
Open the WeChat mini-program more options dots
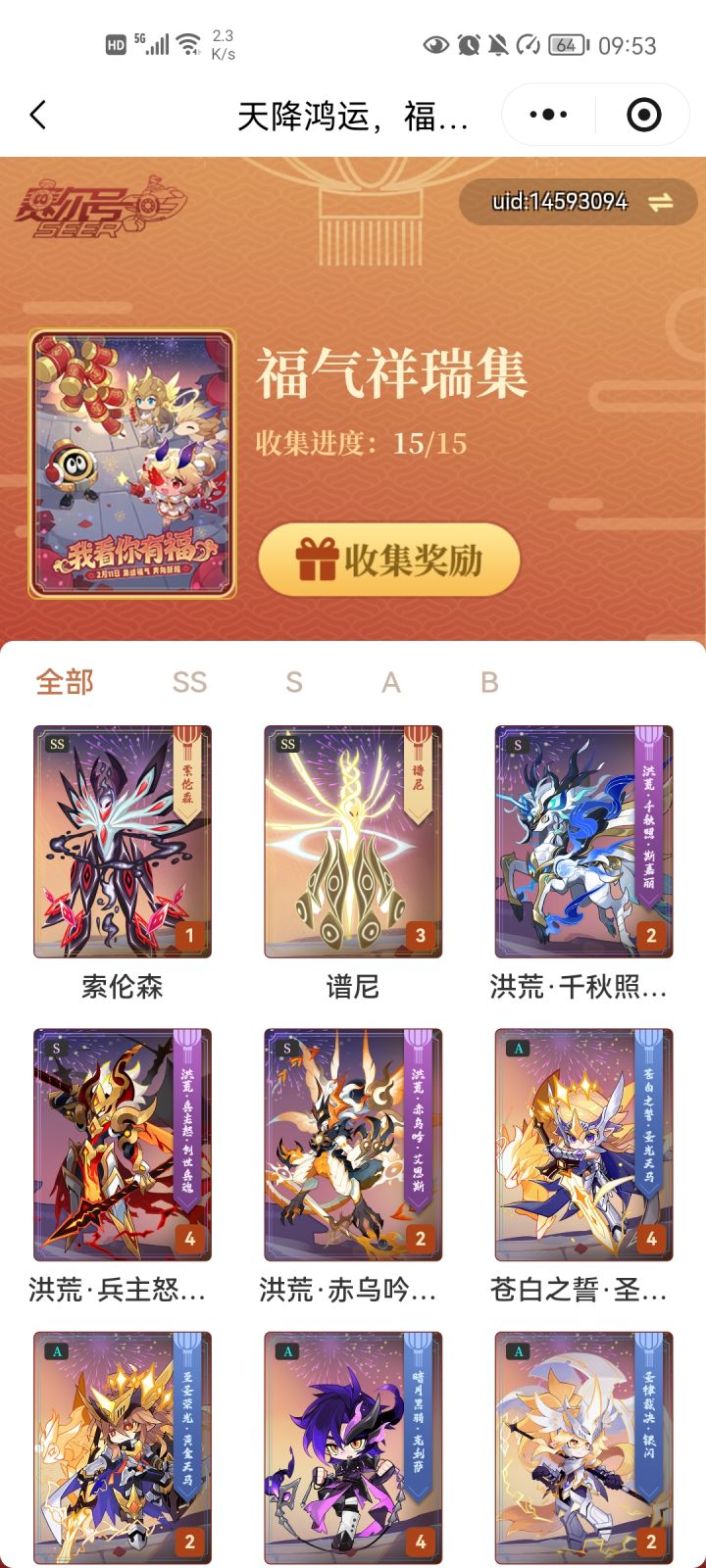click(x=547, y=115)
